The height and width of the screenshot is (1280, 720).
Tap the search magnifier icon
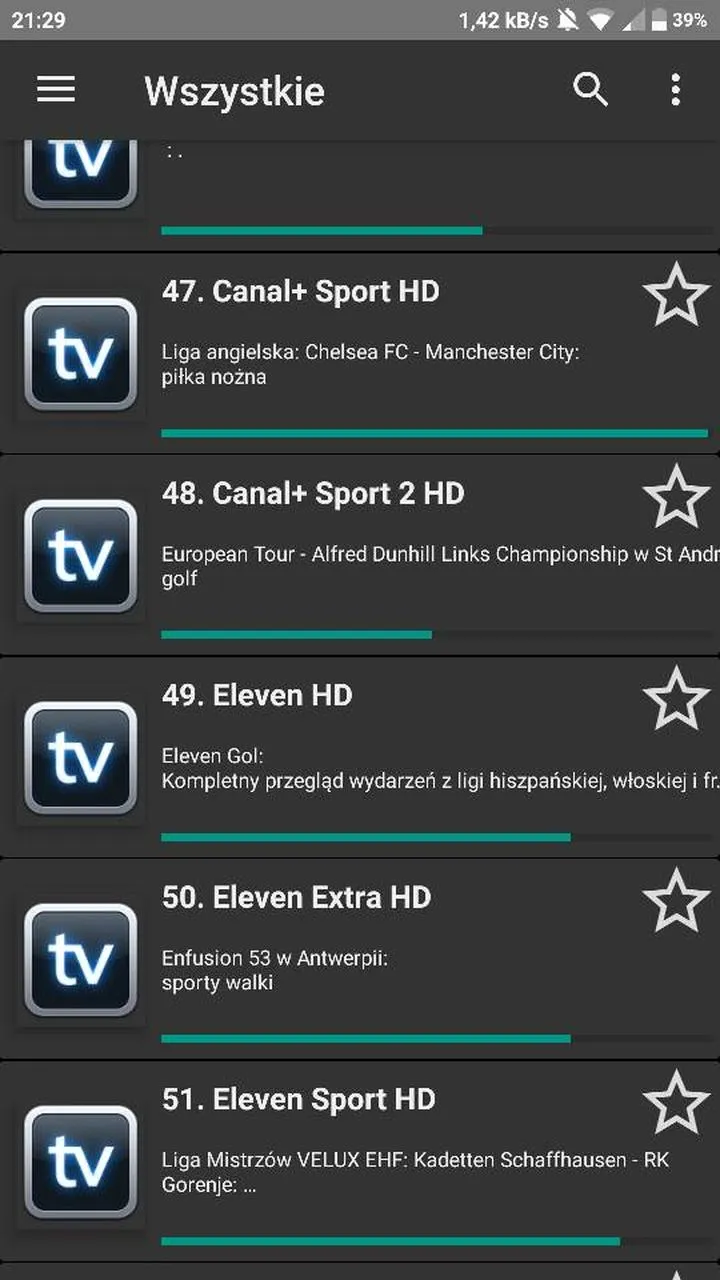[590, 90]
